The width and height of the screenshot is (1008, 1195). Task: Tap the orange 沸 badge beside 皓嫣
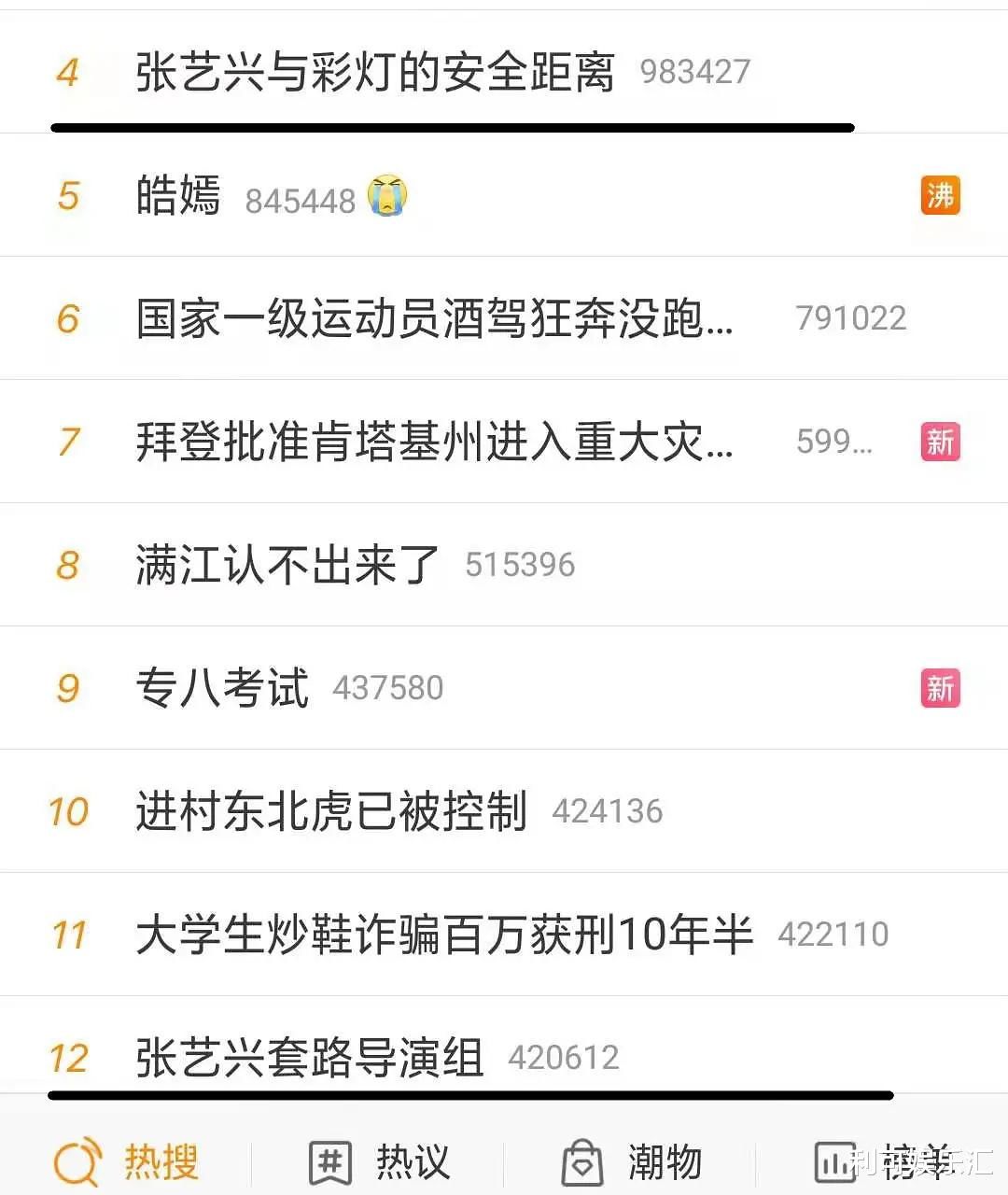(x=941, y=195)
